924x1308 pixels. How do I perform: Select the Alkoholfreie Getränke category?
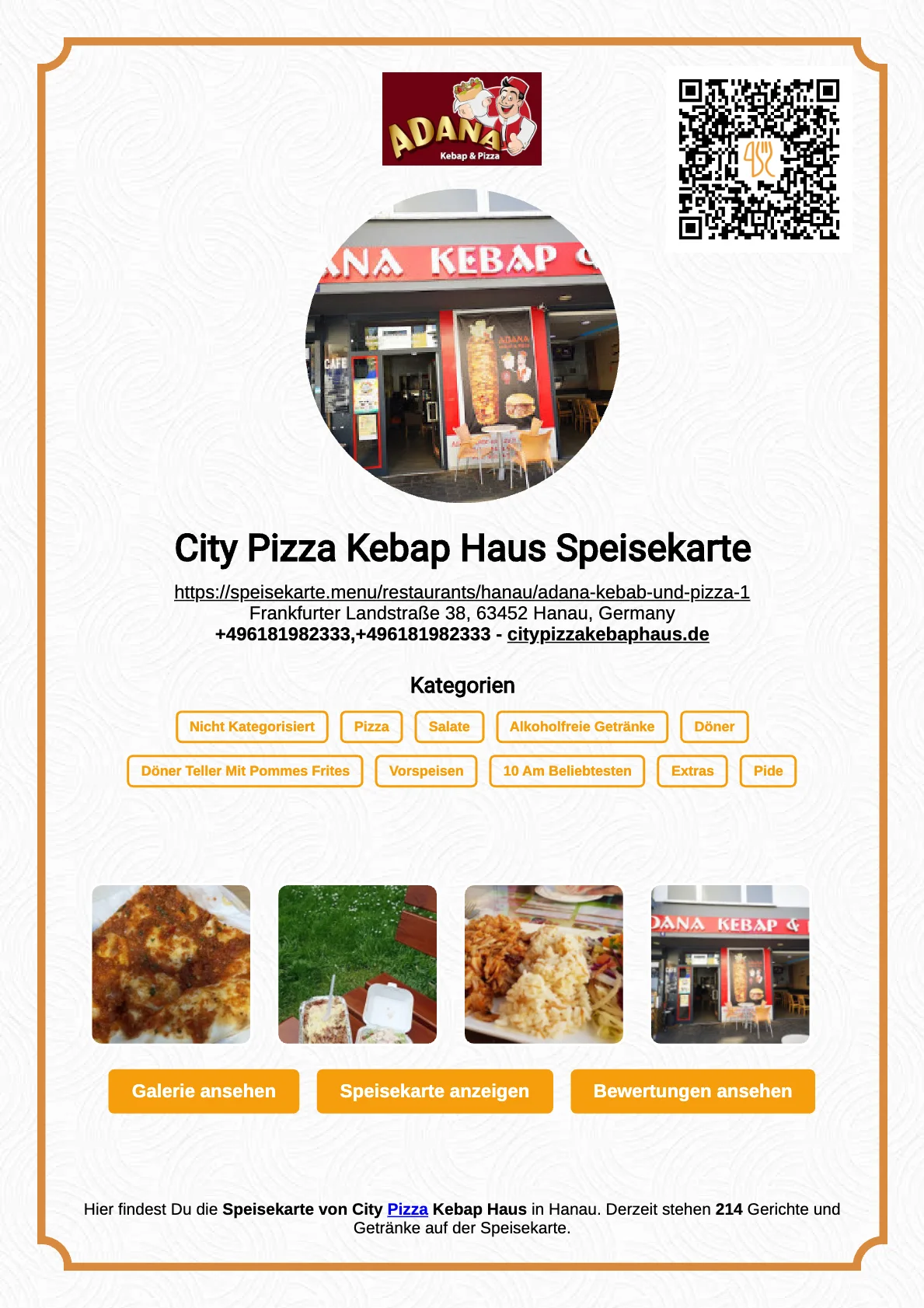coord(581,727)
